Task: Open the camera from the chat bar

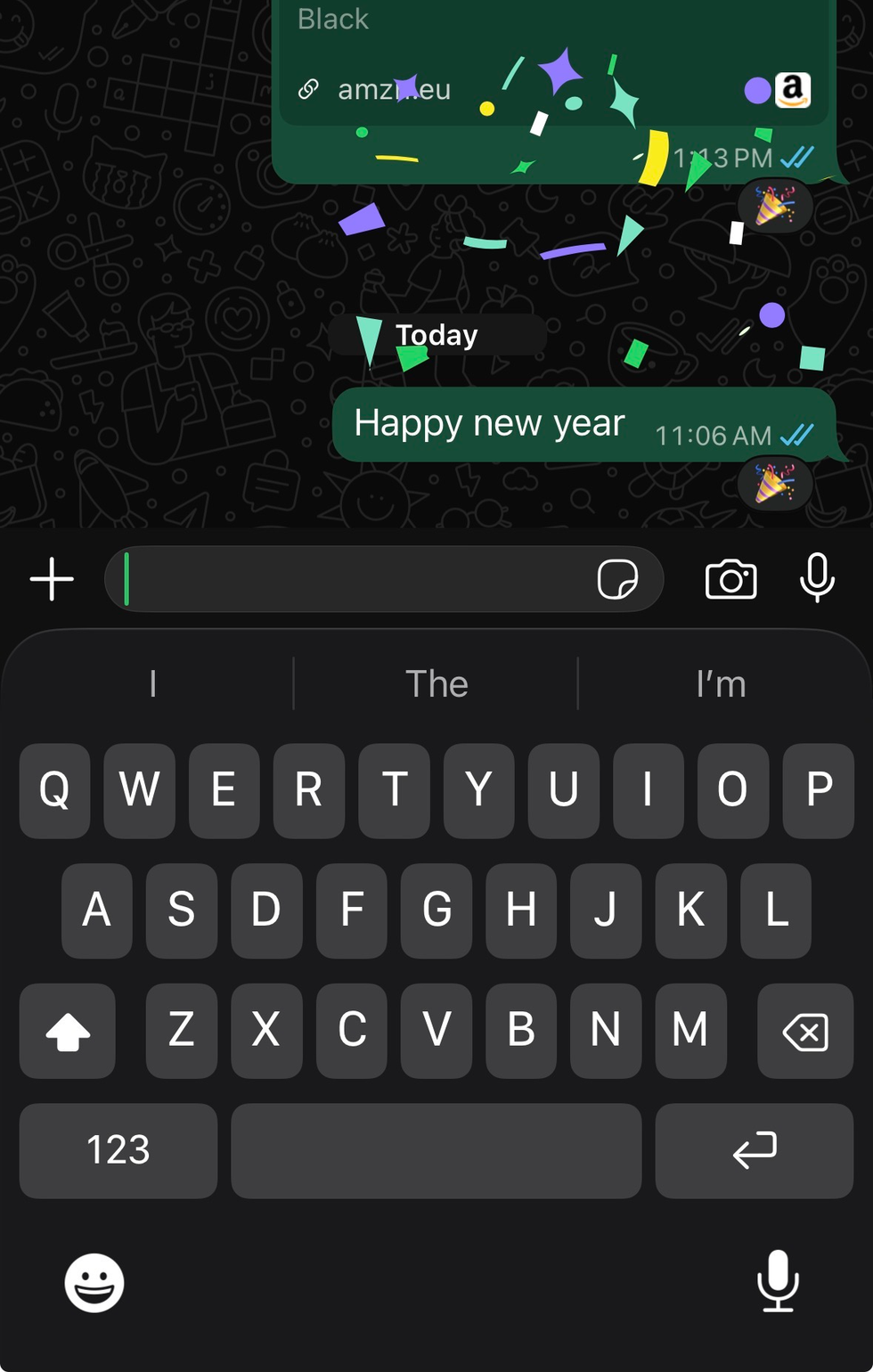Action: 730,579
